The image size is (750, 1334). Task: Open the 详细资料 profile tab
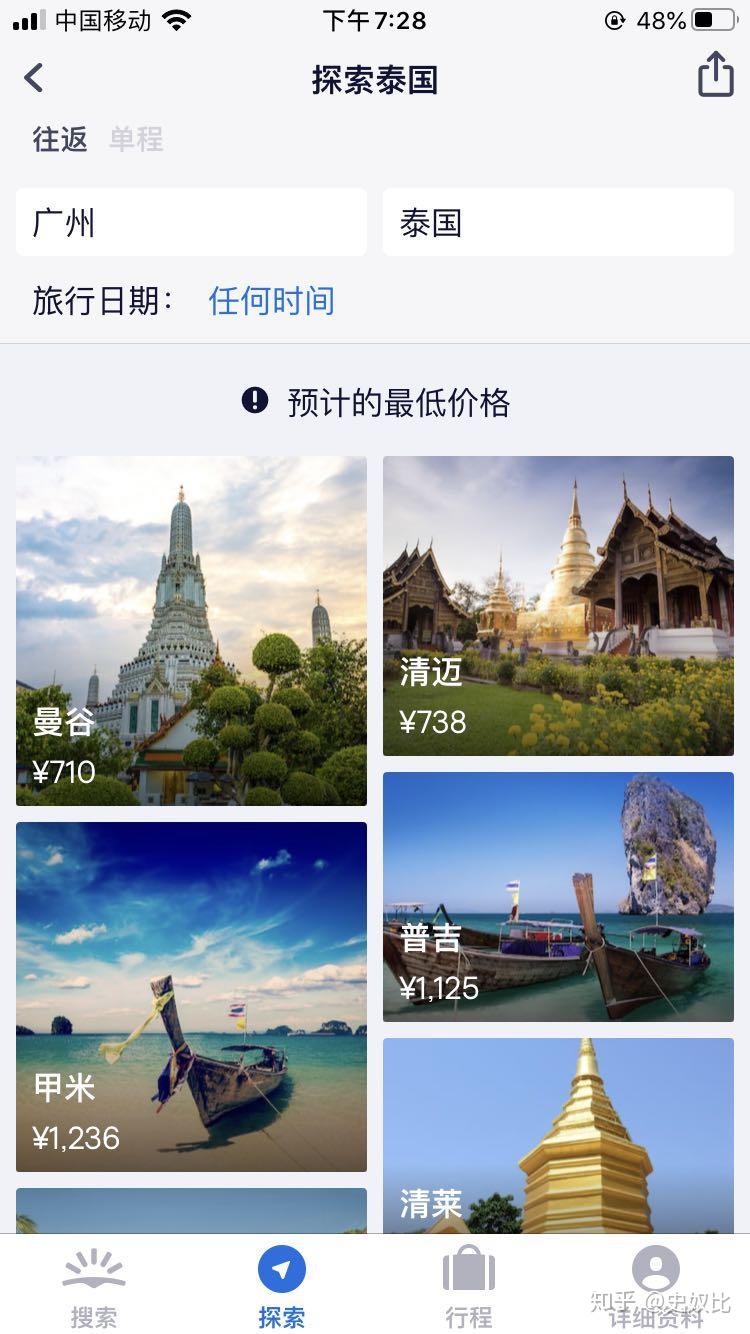coord(656,1284)
